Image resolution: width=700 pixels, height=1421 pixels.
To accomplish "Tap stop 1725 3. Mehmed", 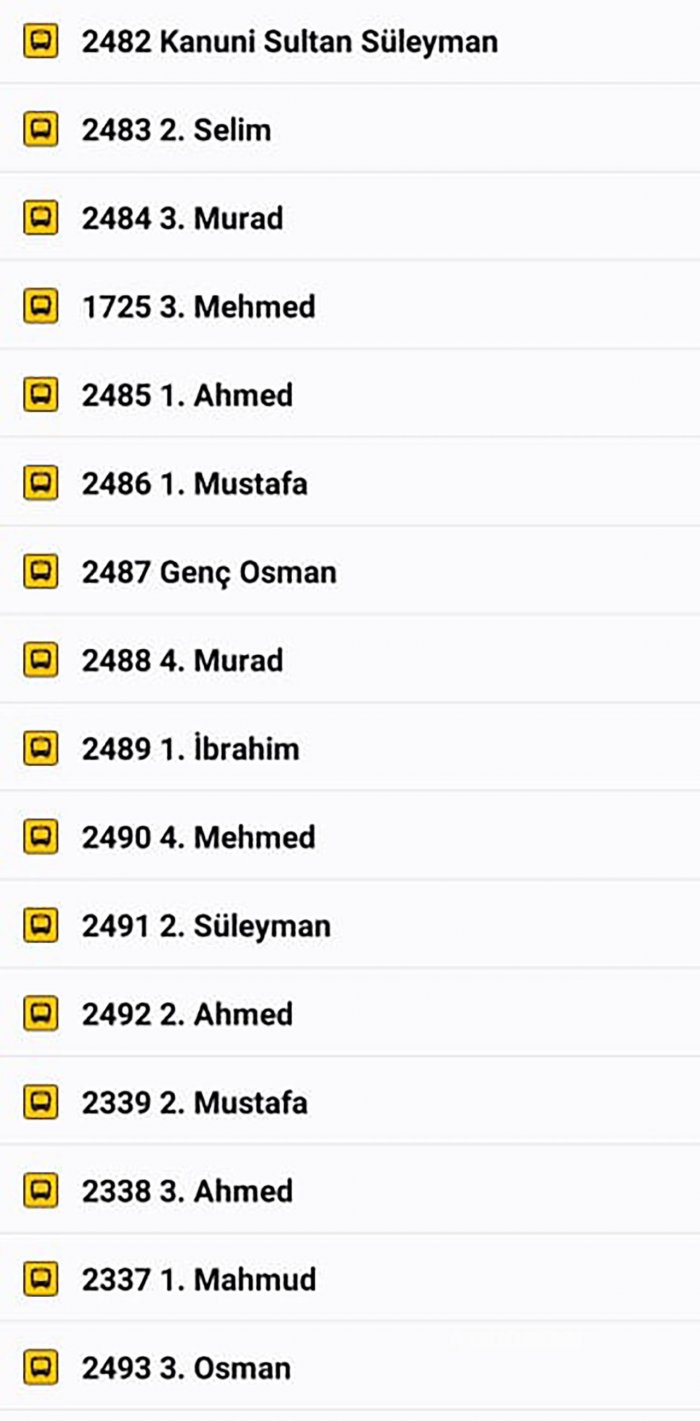I will tap(350, 305).
